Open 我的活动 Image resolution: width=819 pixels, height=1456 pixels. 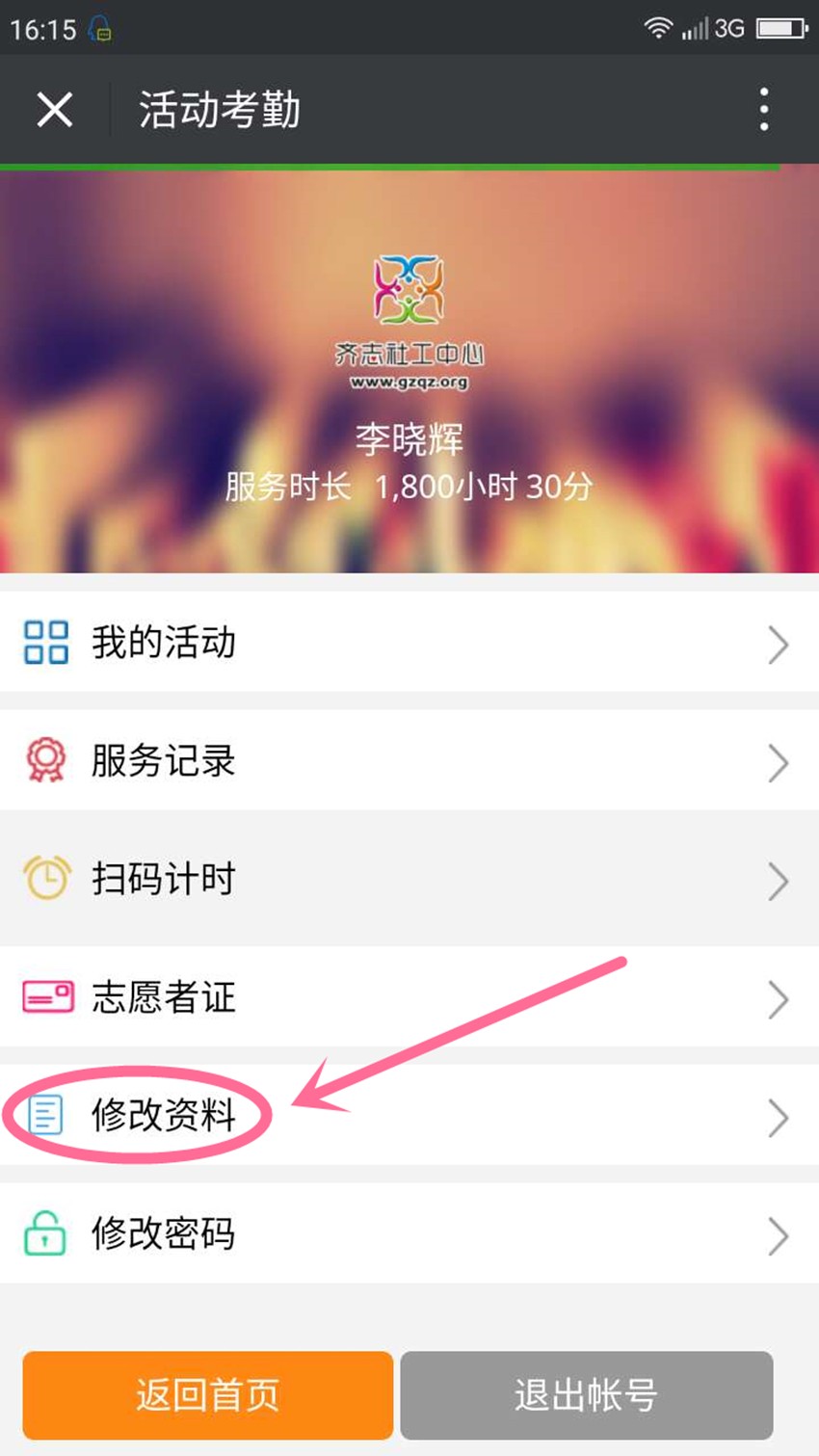tap(409, 642)
